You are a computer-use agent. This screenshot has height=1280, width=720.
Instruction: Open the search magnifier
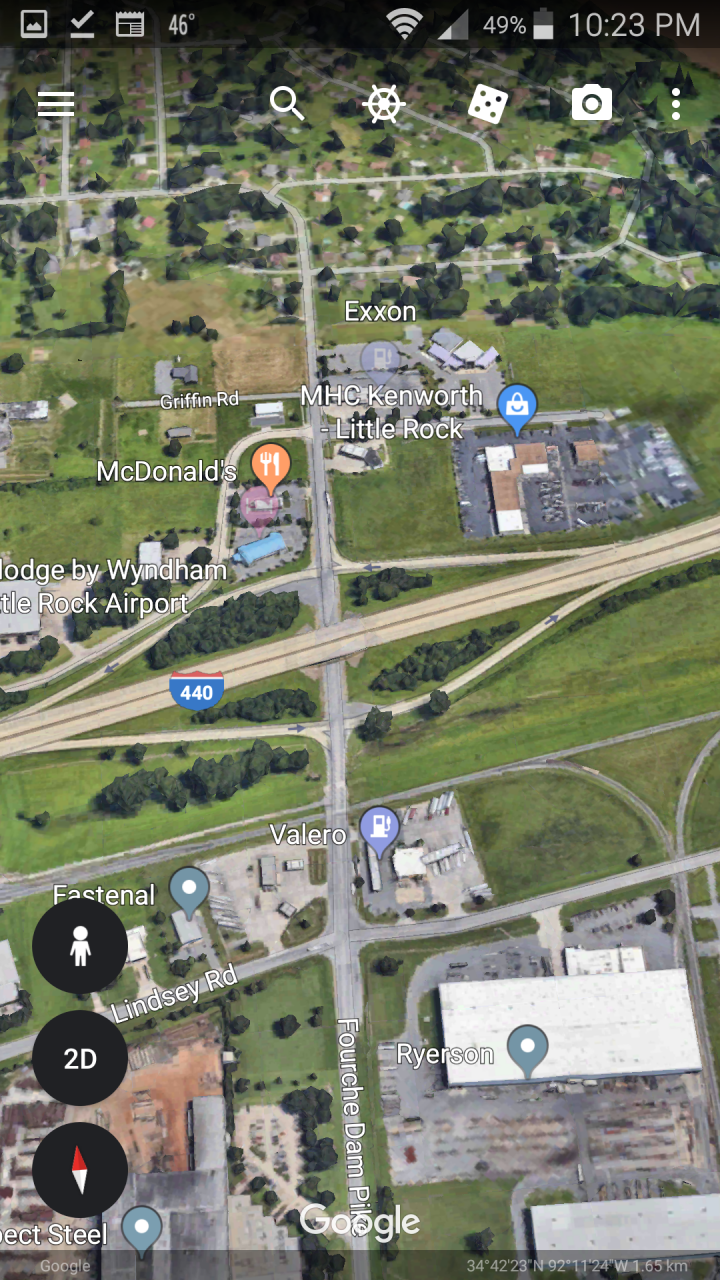click(287, 103)
